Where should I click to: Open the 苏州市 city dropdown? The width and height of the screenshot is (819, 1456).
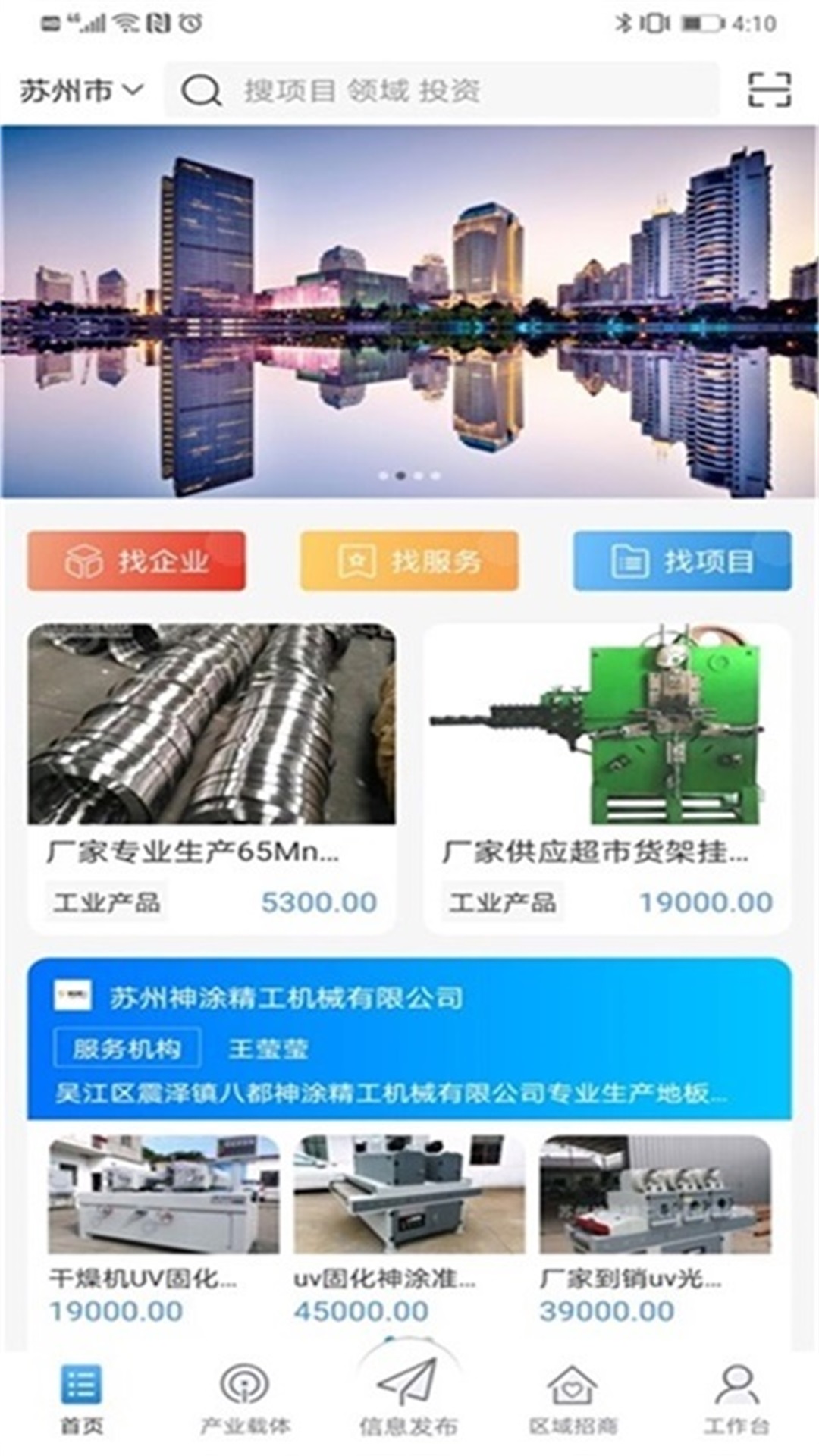tap(80, 91)
